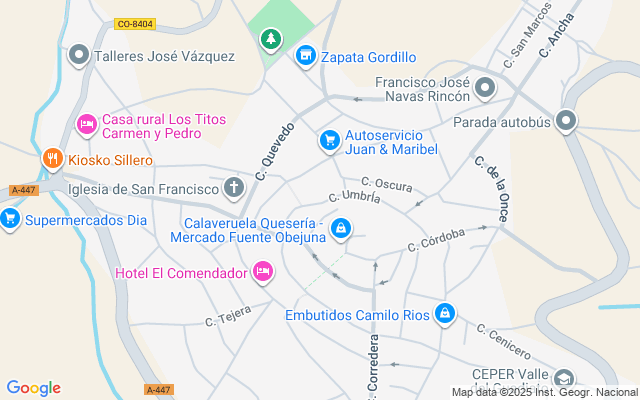Tap the Autoservicio Juan & Maribel pin

[x=328, y=141]
